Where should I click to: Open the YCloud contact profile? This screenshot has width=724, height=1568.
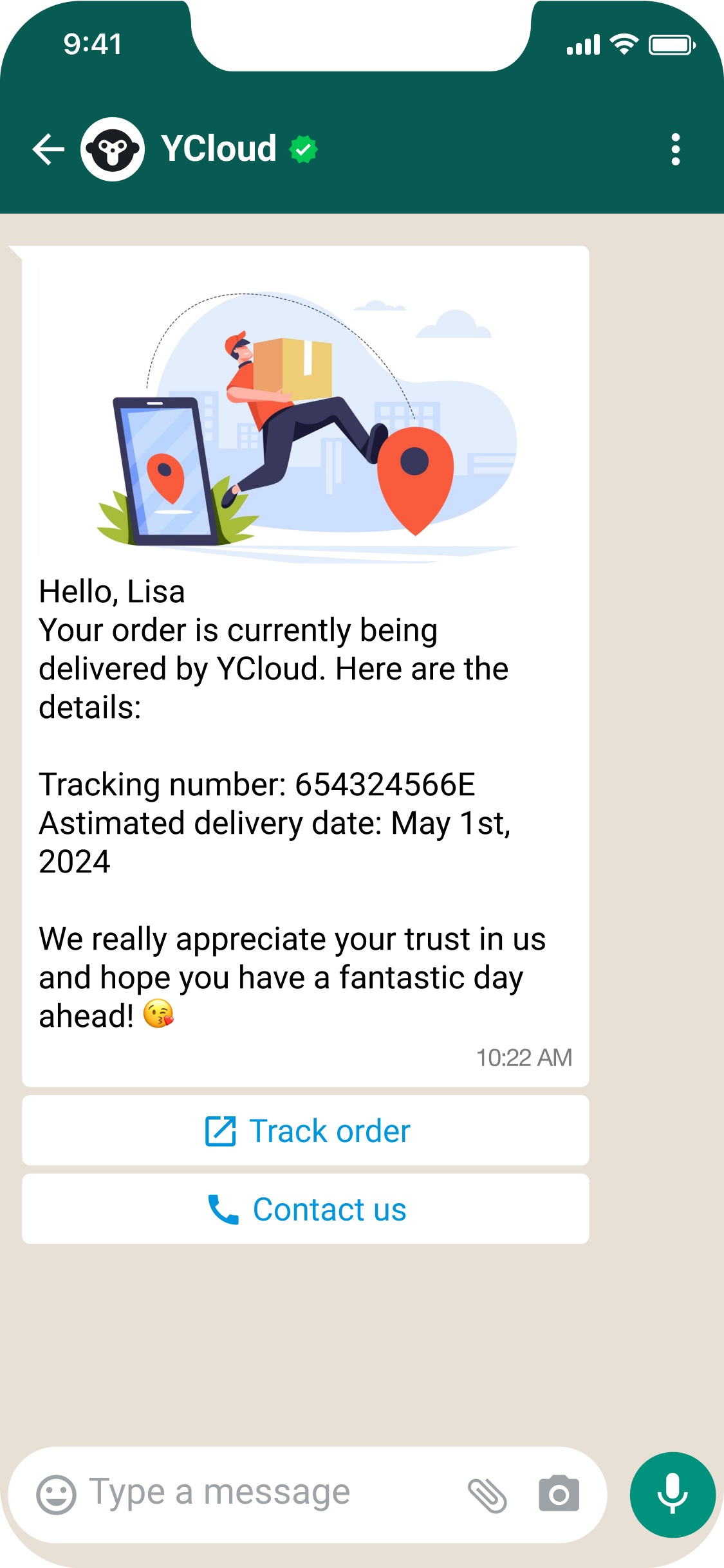218,149
